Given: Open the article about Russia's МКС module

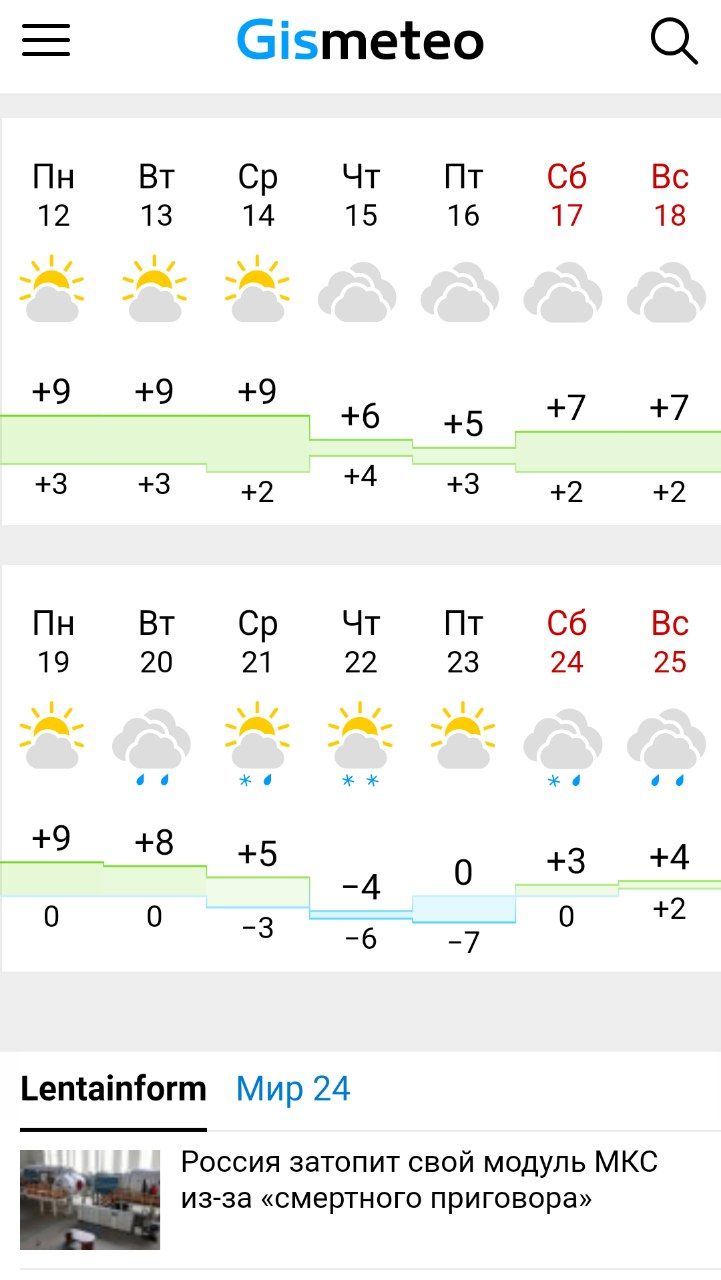Looking at the screenshot, I should [419, 1180].
